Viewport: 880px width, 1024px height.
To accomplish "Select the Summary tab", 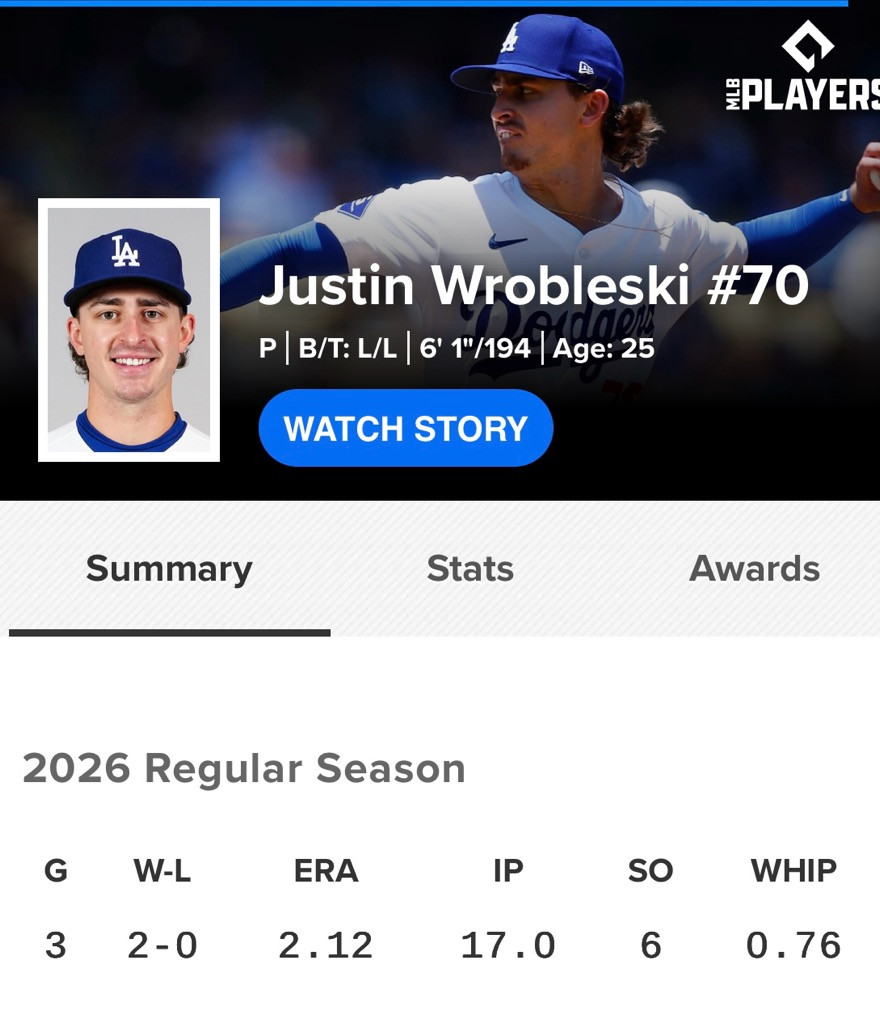I will coord(169,569).
